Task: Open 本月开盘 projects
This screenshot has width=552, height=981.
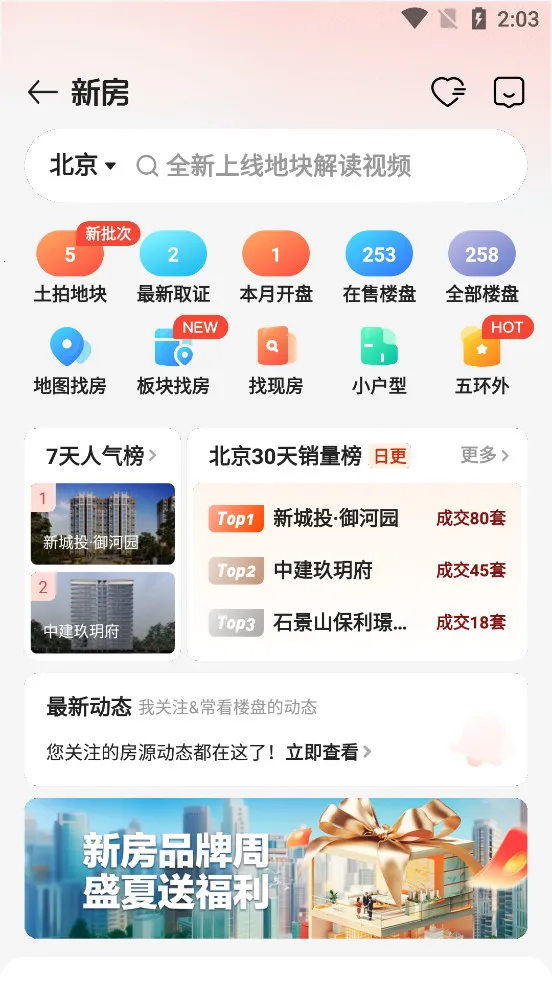Action: [276, 267]
